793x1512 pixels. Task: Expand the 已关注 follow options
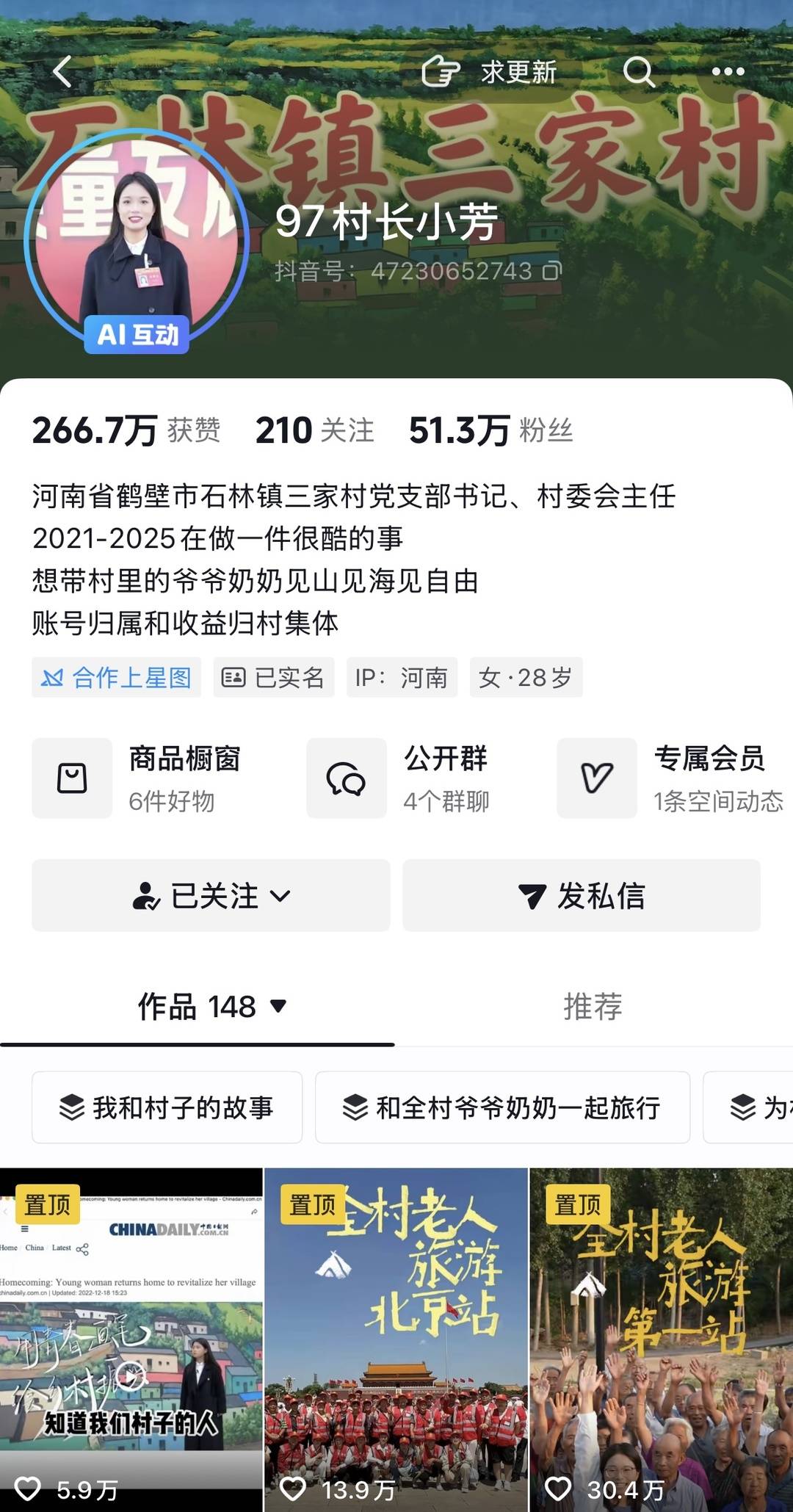click(211, 896)
